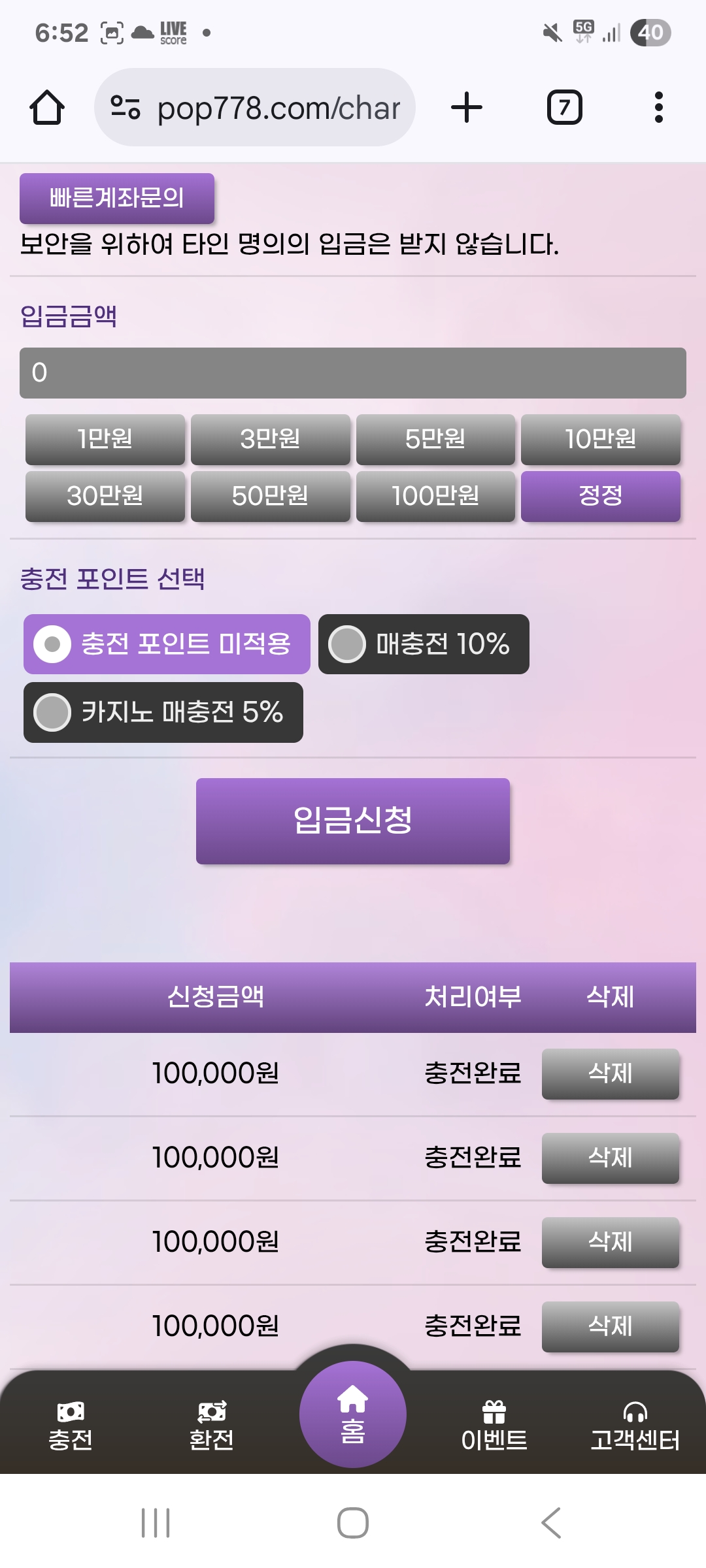706x1568 pixels.
Task: Select the 5만원 amount button
Action: (435, 438)
